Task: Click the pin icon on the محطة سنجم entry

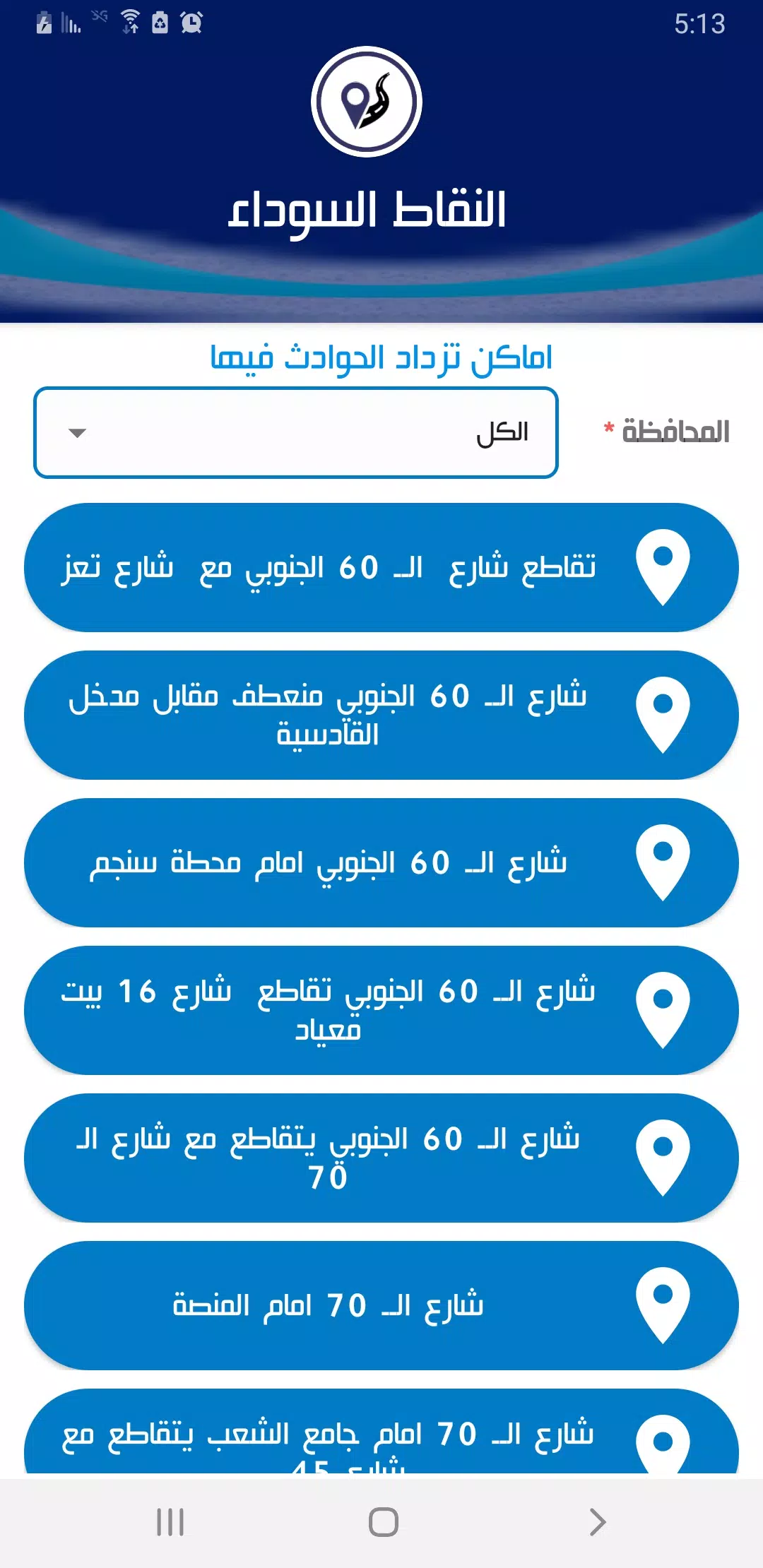Action: 664,863
